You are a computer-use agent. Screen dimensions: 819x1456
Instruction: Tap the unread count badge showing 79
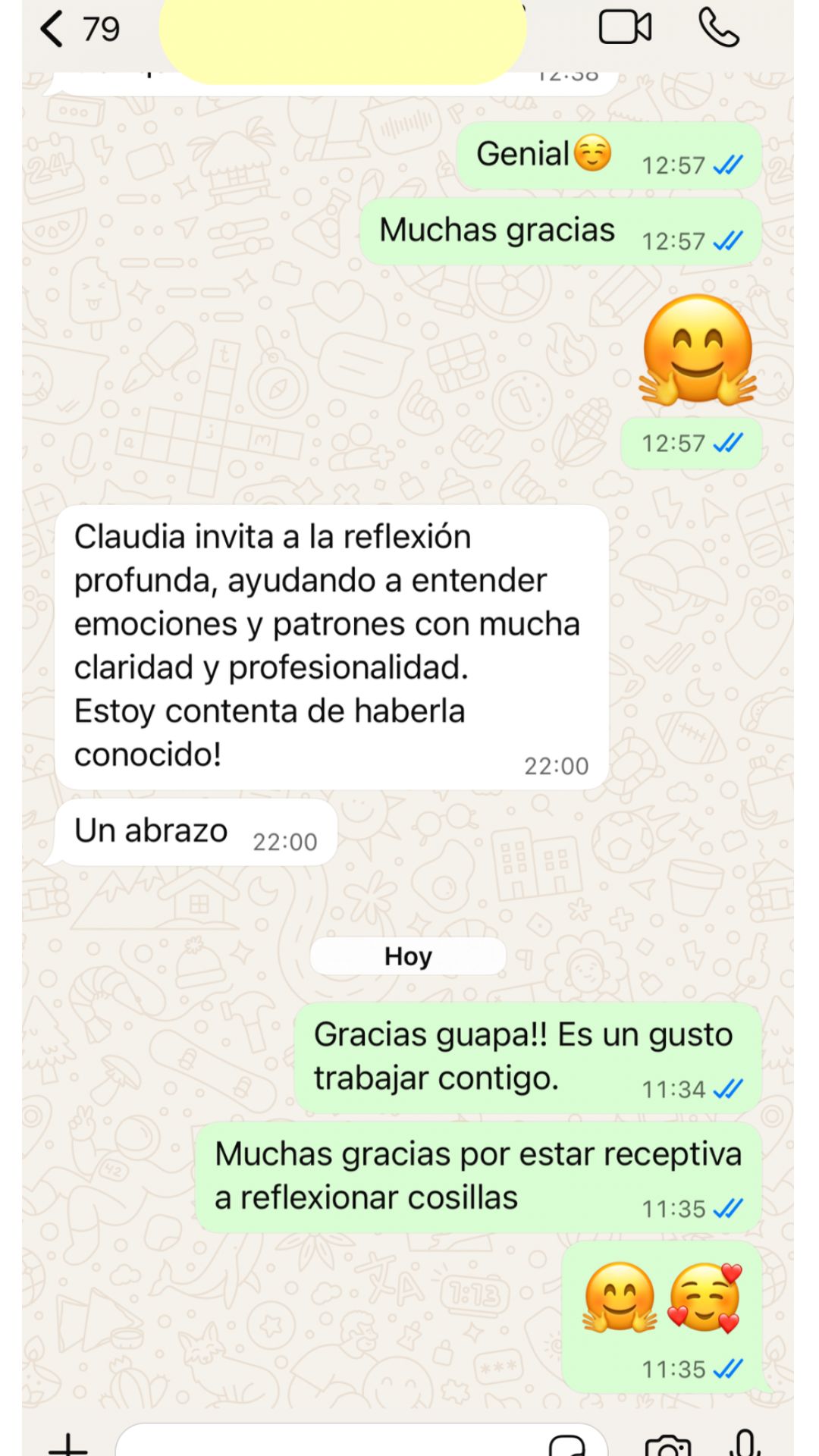tap(101, 28)
